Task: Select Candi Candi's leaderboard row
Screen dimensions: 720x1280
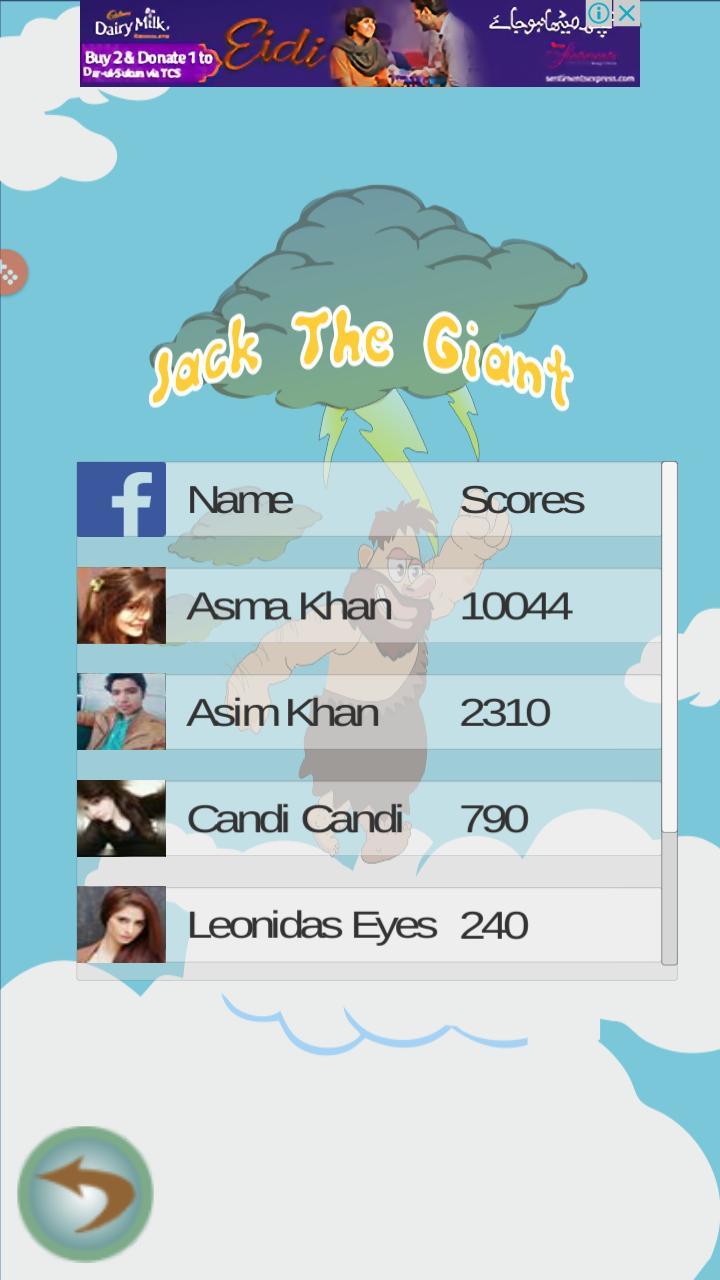Action: (x=370, y=818)
